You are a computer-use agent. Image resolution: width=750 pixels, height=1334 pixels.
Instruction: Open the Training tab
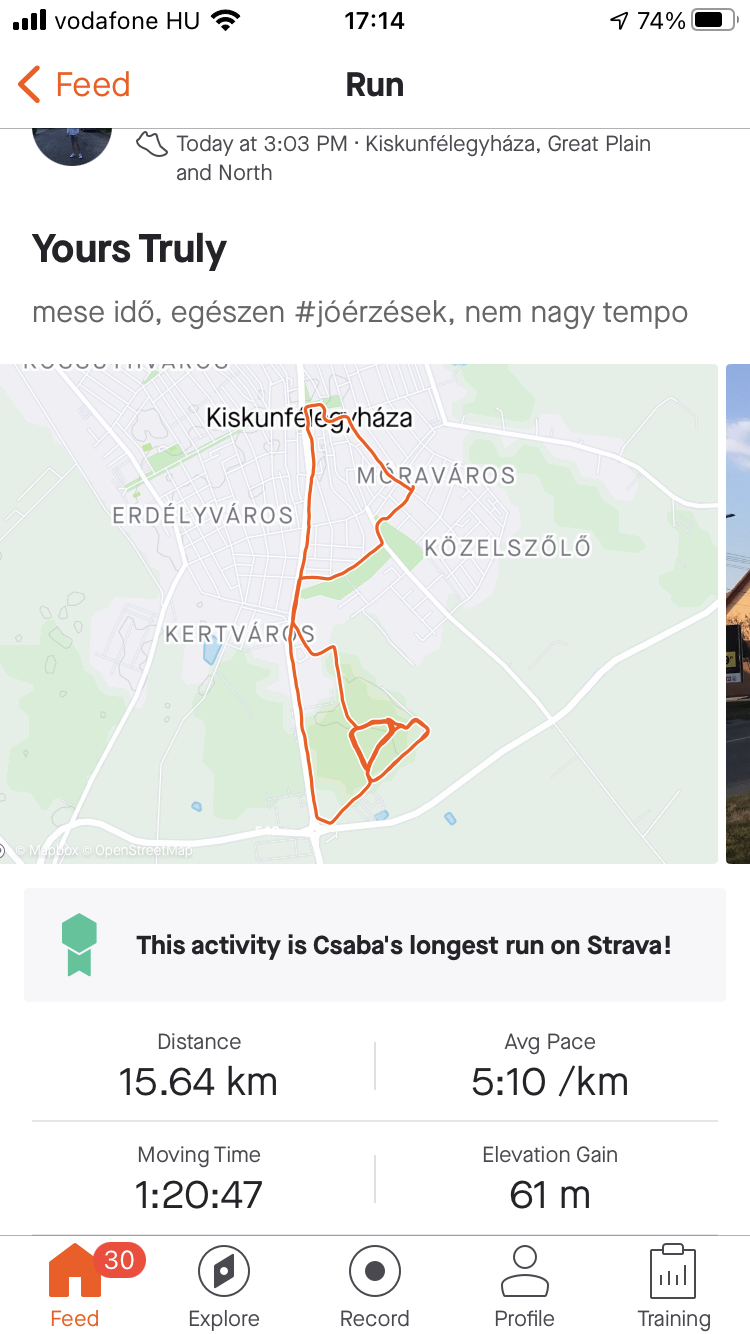tap(673, 1286)
